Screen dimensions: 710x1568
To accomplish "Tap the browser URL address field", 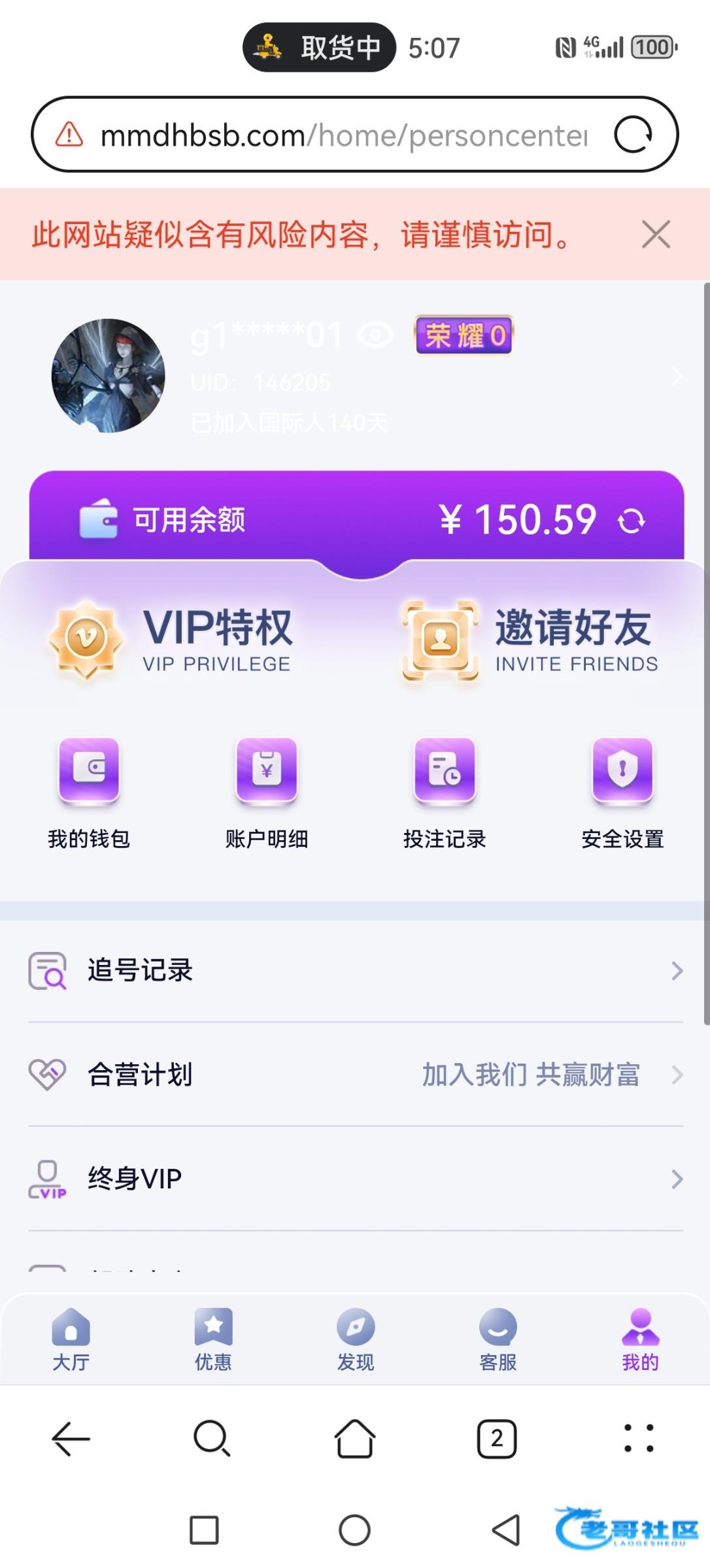I will click(x=343, y=136).
